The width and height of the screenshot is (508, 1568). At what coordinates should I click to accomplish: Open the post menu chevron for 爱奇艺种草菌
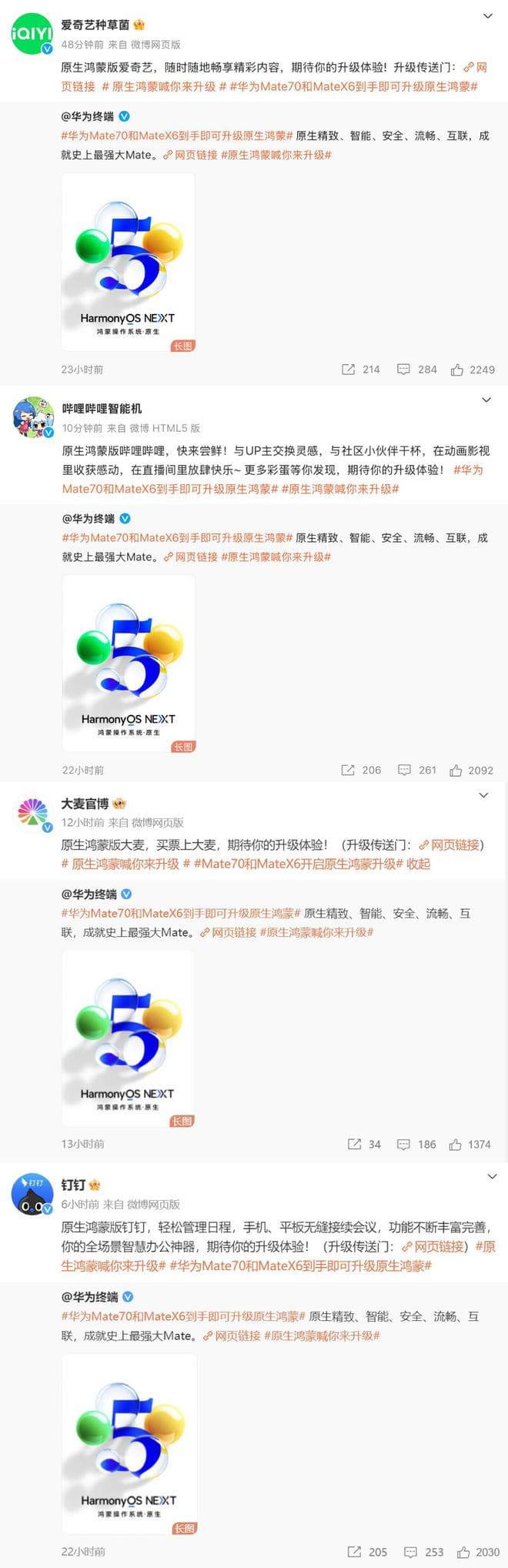[x=487, y=16]
